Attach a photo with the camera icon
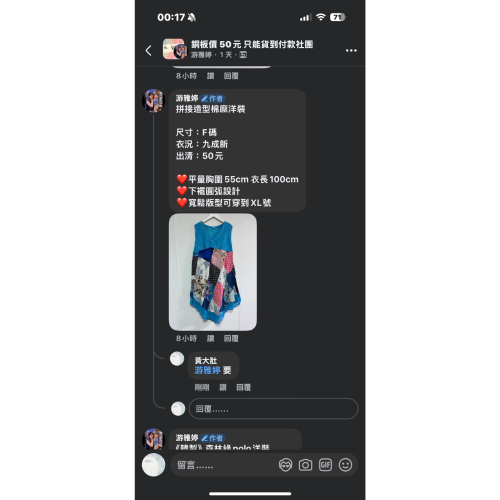 click(x=305, y=465)
